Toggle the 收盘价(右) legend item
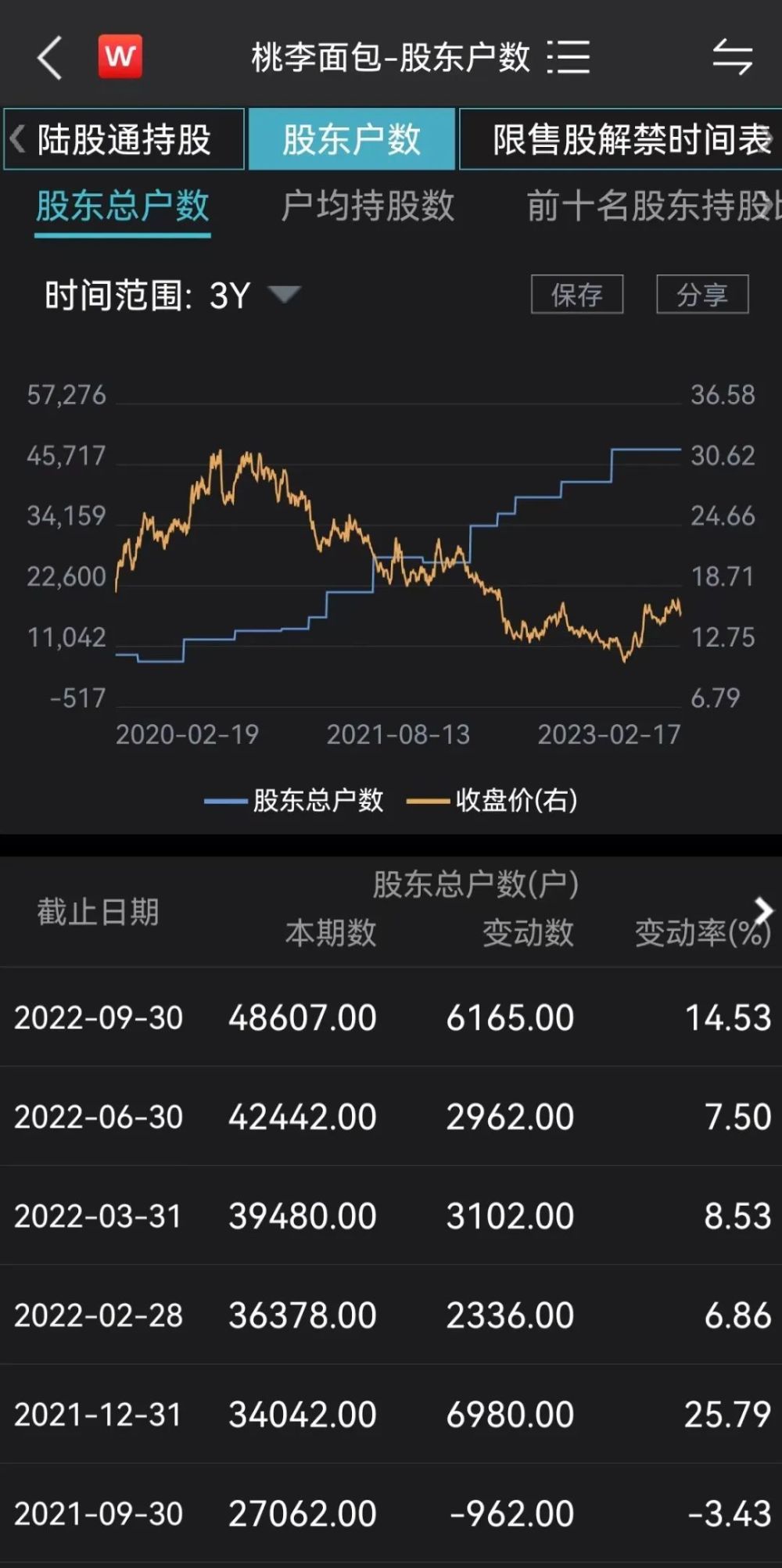This screenshot has width=782, height=1568. (493, 800)
